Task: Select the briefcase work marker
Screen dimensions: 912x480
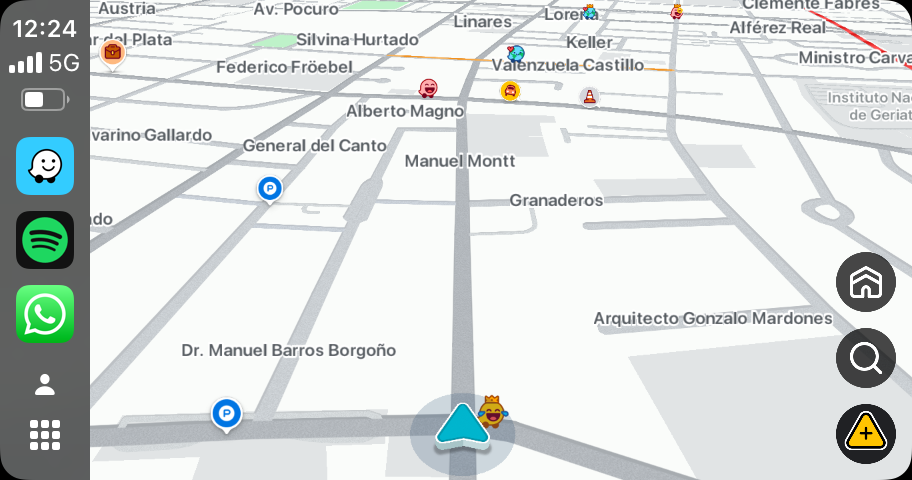Action: point(113,51)
